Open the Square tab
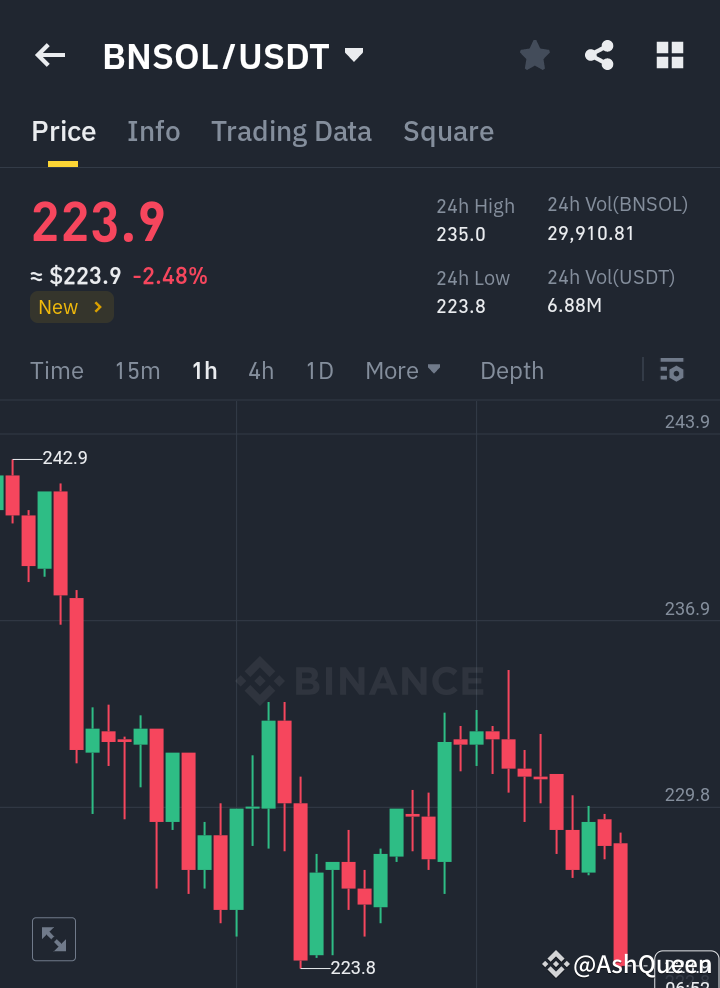The height and width of the screenshot is (988, 720). [448, 131]
